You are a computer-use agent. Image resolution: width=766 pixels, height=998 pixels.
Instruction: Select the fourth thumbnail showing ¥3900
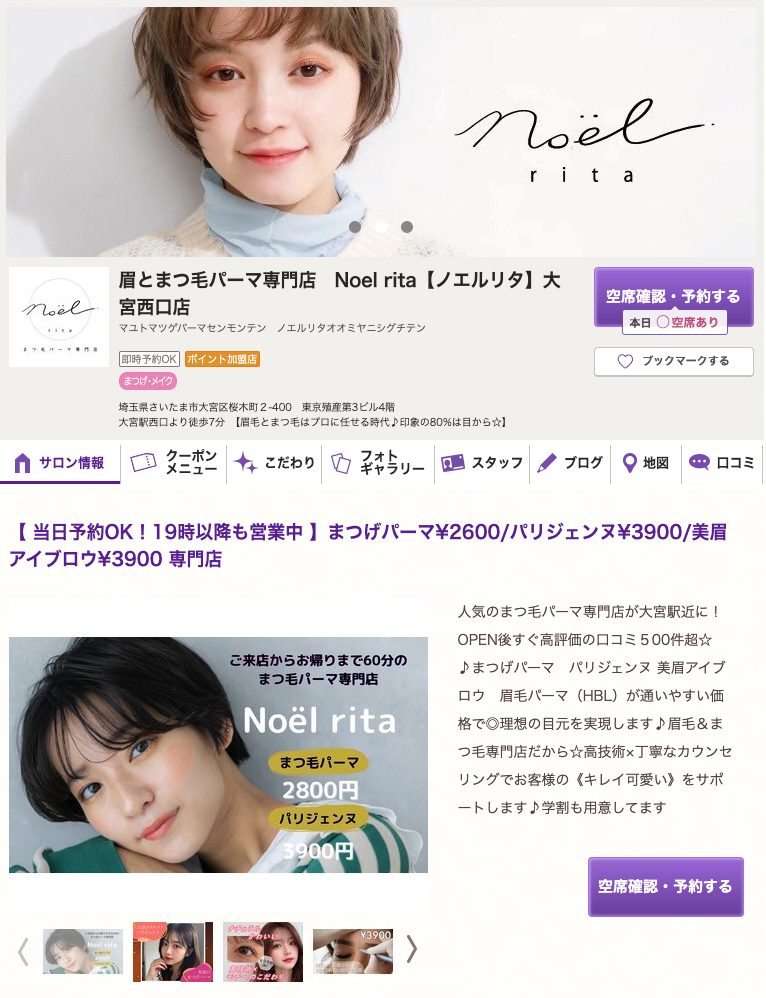[x=353, y=950]
